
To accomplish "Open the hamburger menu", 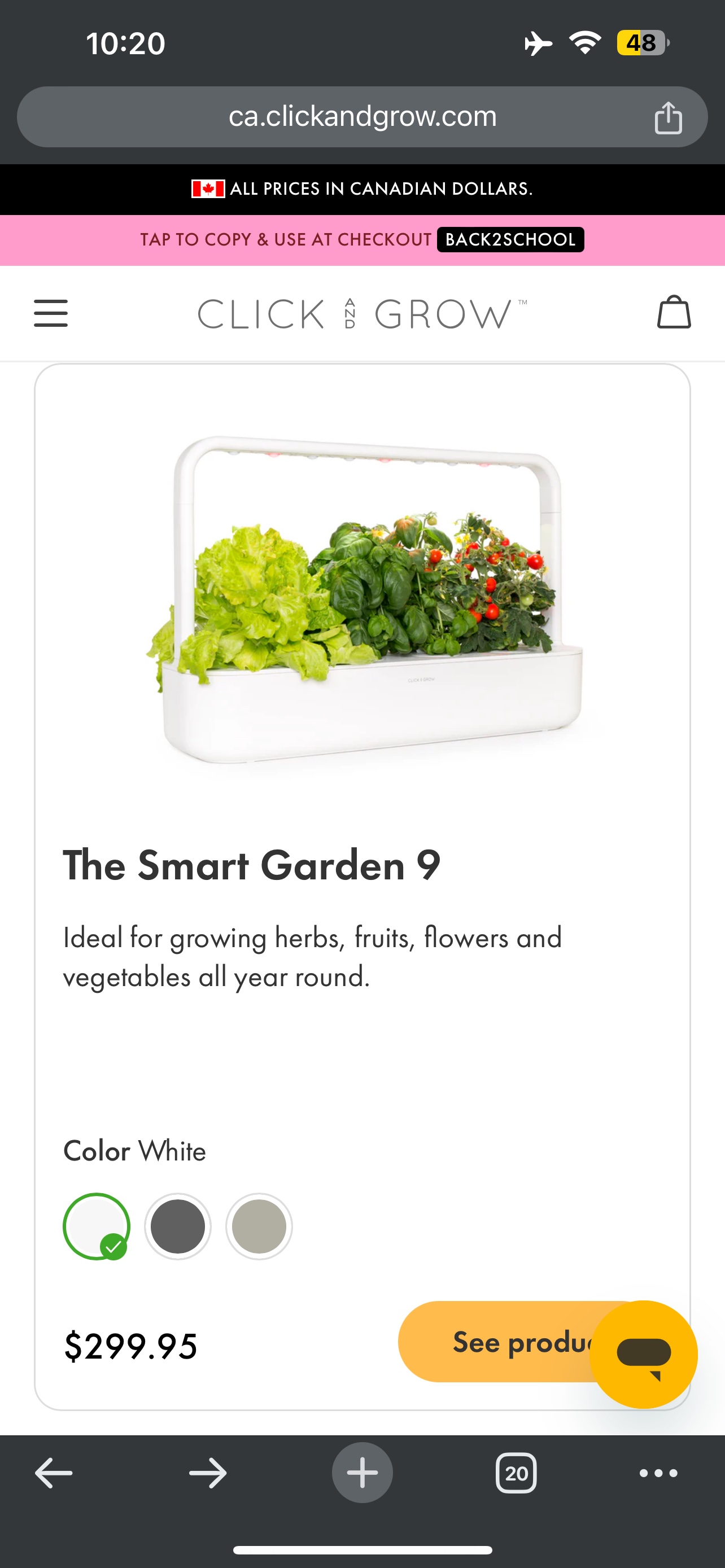I will pos(50,313).
